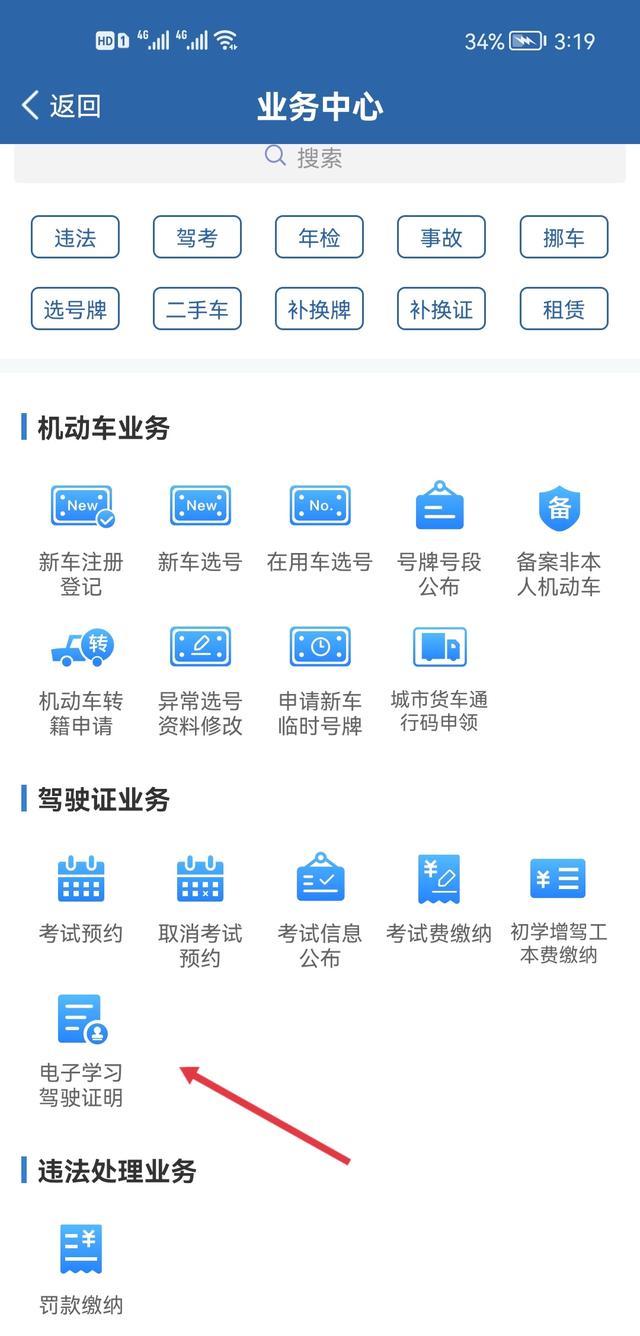Choose the 补换证 chip
This screenshot has width=640, height=1336.
point(441,309)
